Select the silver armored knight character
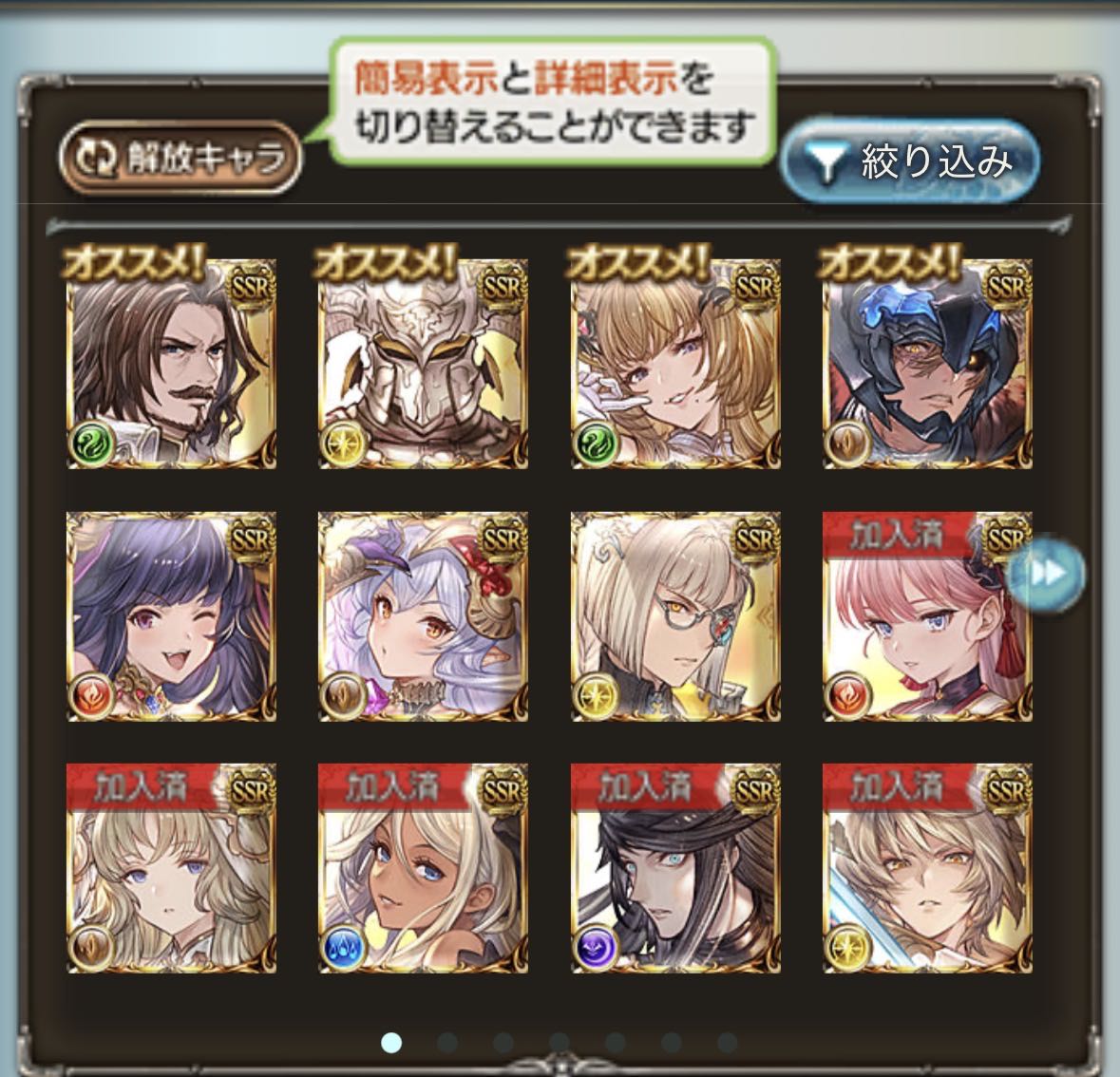1120x1077 pixels. [x=424, y=364]
